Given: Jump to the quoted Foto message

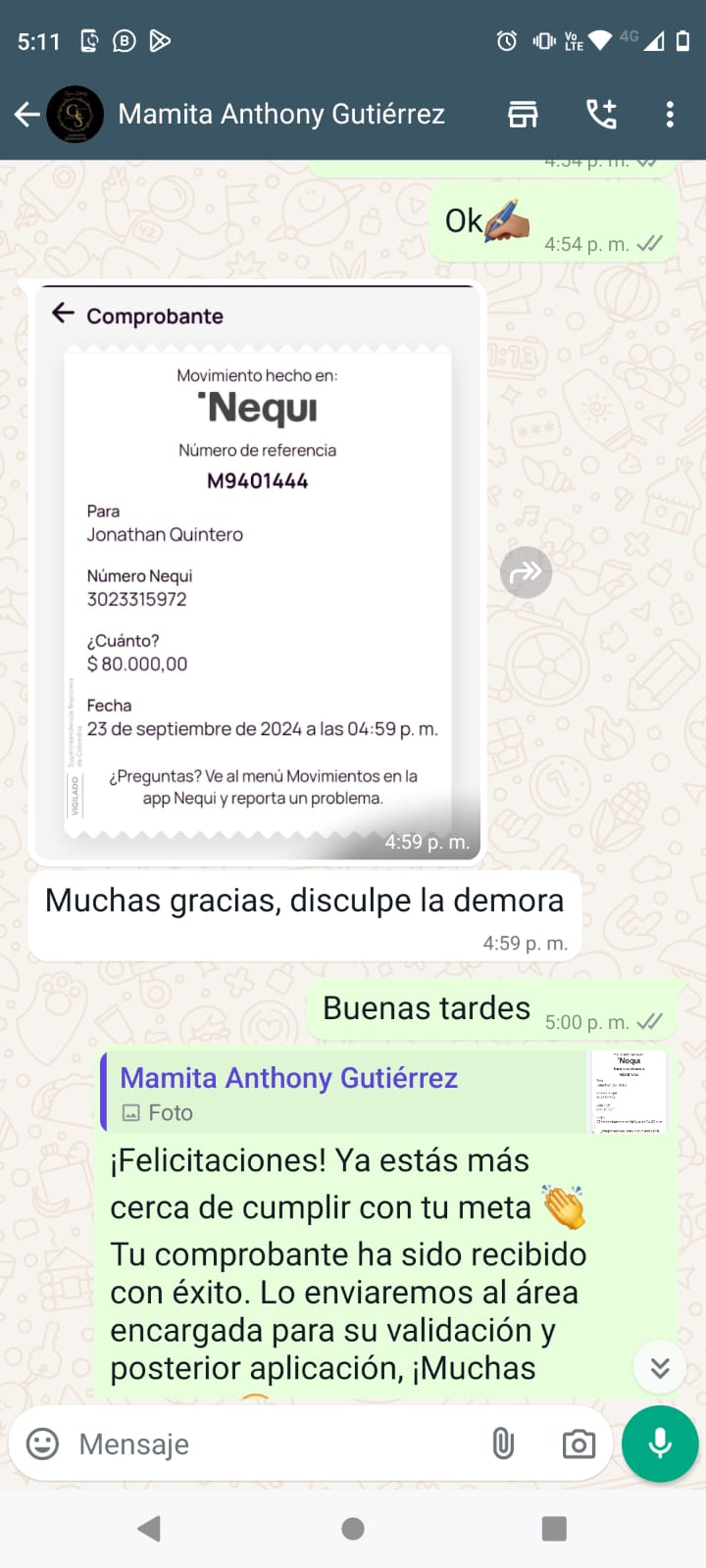Looking at the screenshot, I should point(384,1093).
